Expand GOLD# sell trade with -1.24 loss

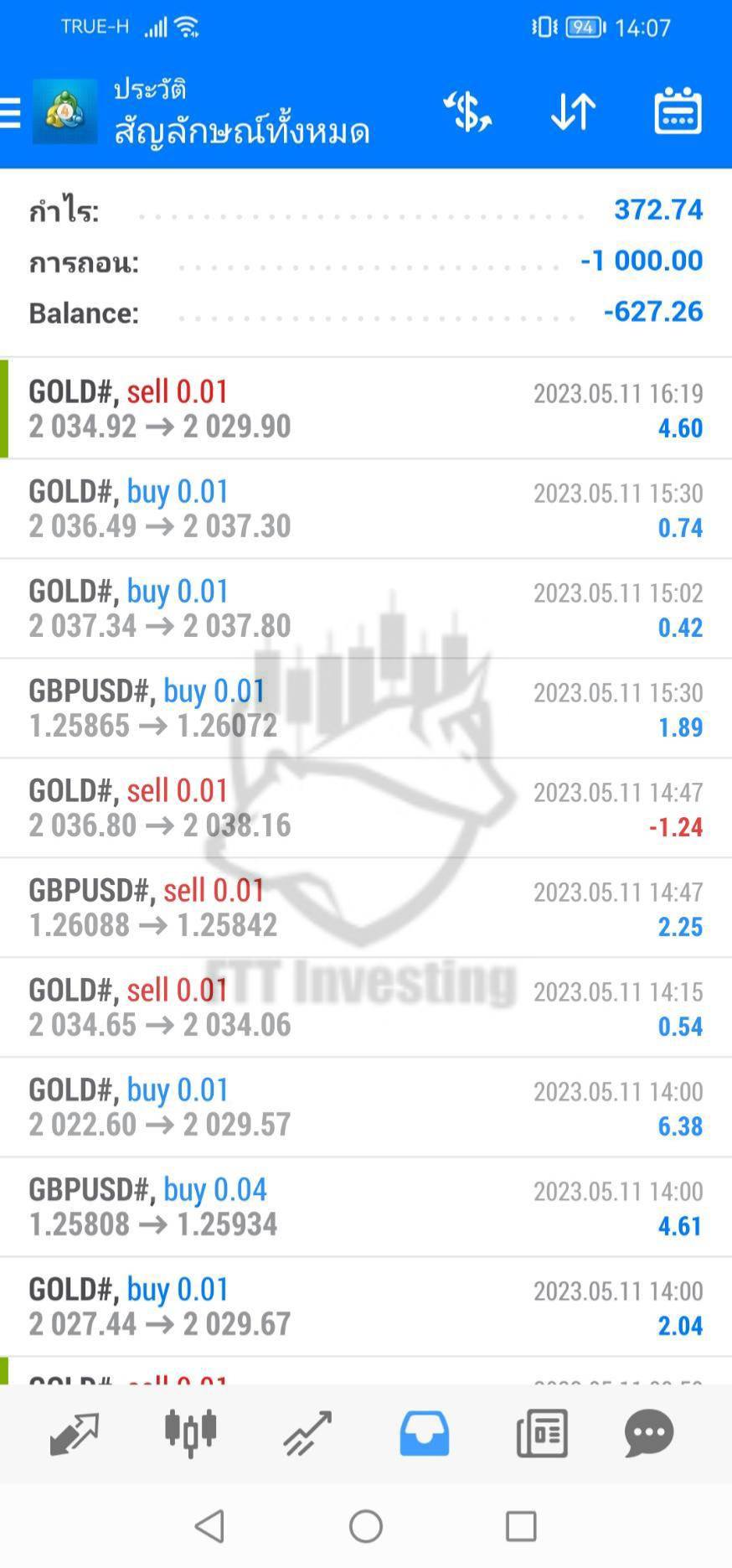366,808
